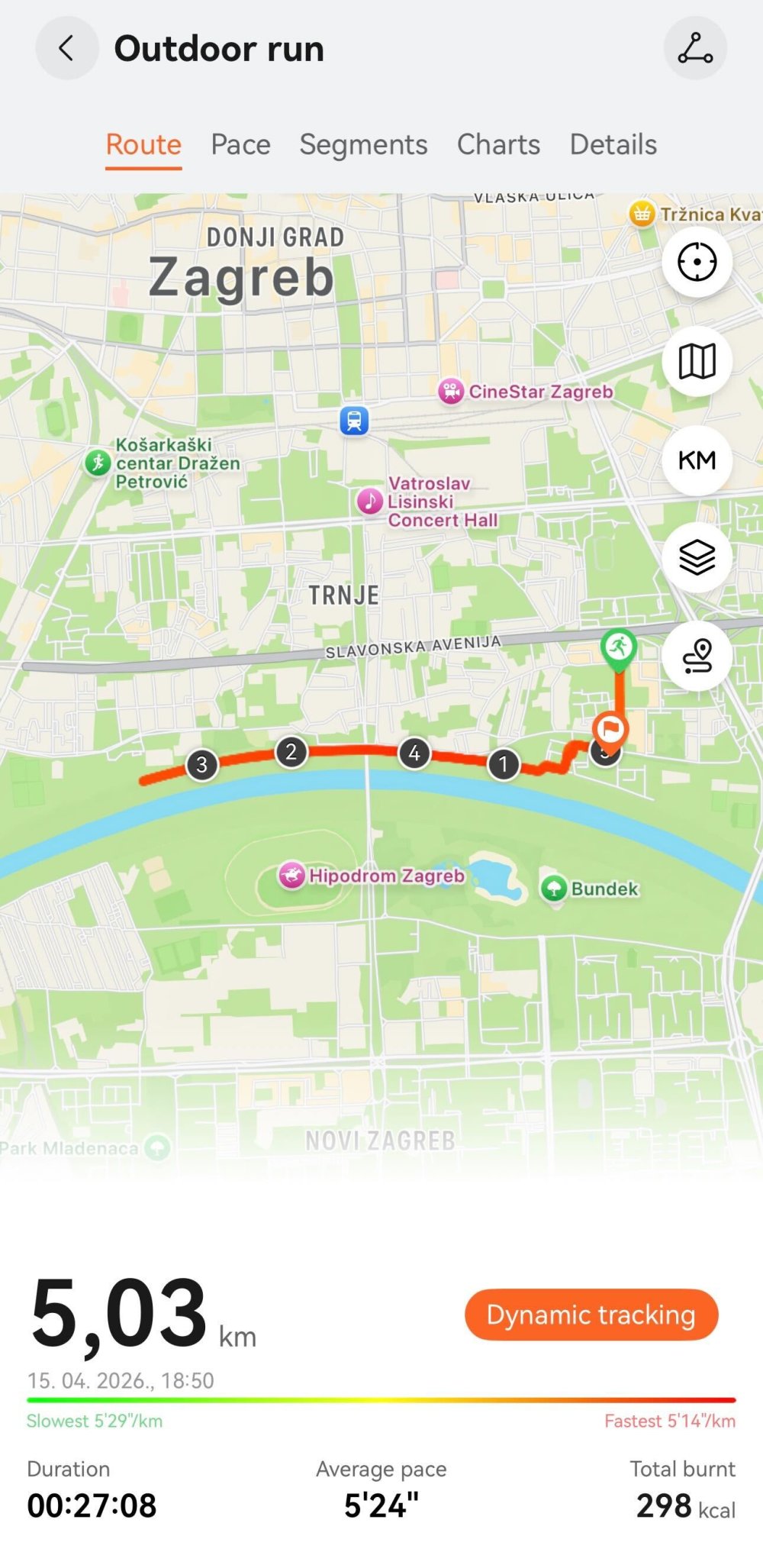The width and height of the screenshot is (763, 1568).
Task: Recenter the map on the route
Action: click(697, 263)
